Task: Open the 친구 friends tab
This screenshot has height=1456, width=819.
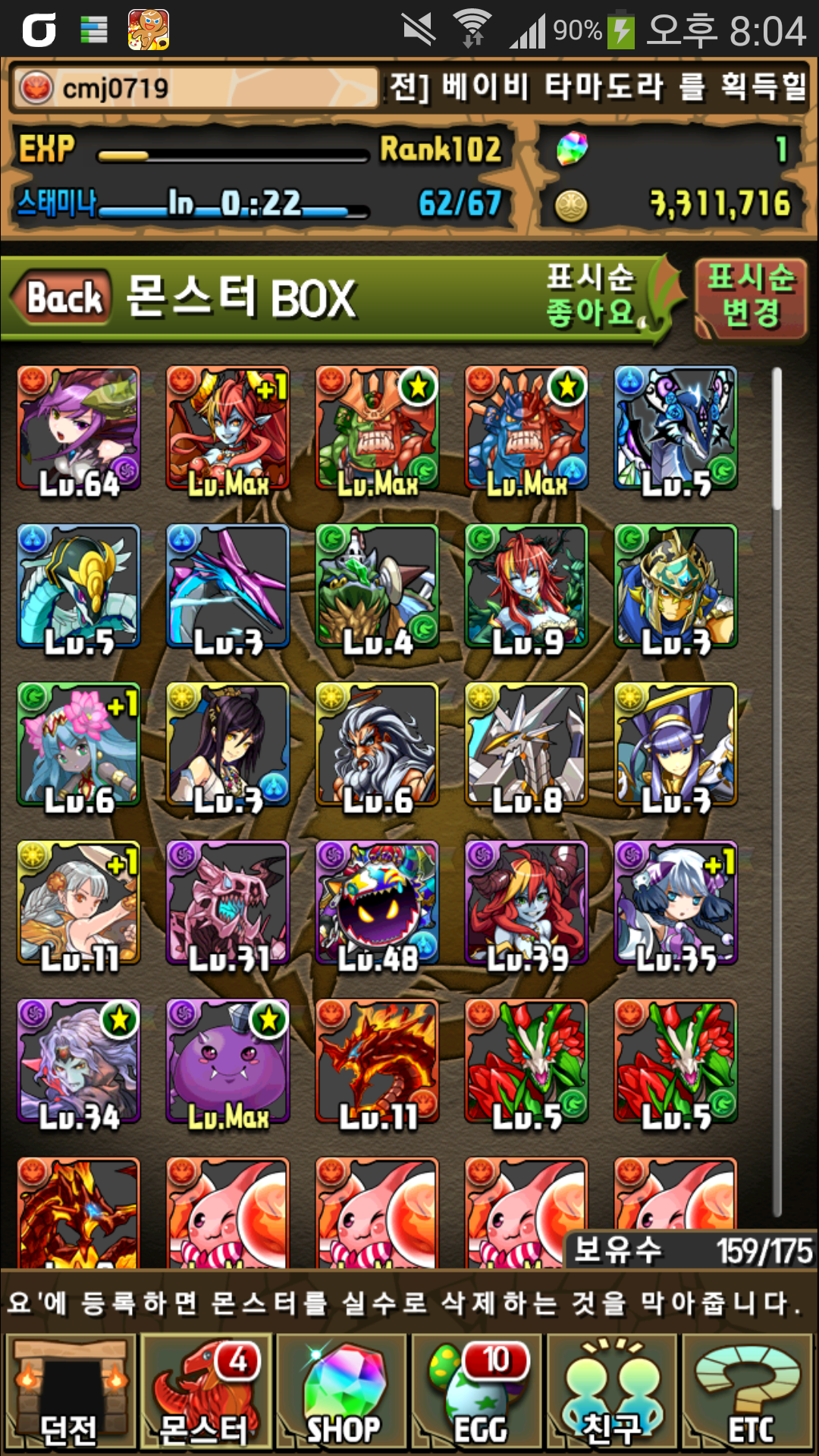Action: [x=613, y=1392]
